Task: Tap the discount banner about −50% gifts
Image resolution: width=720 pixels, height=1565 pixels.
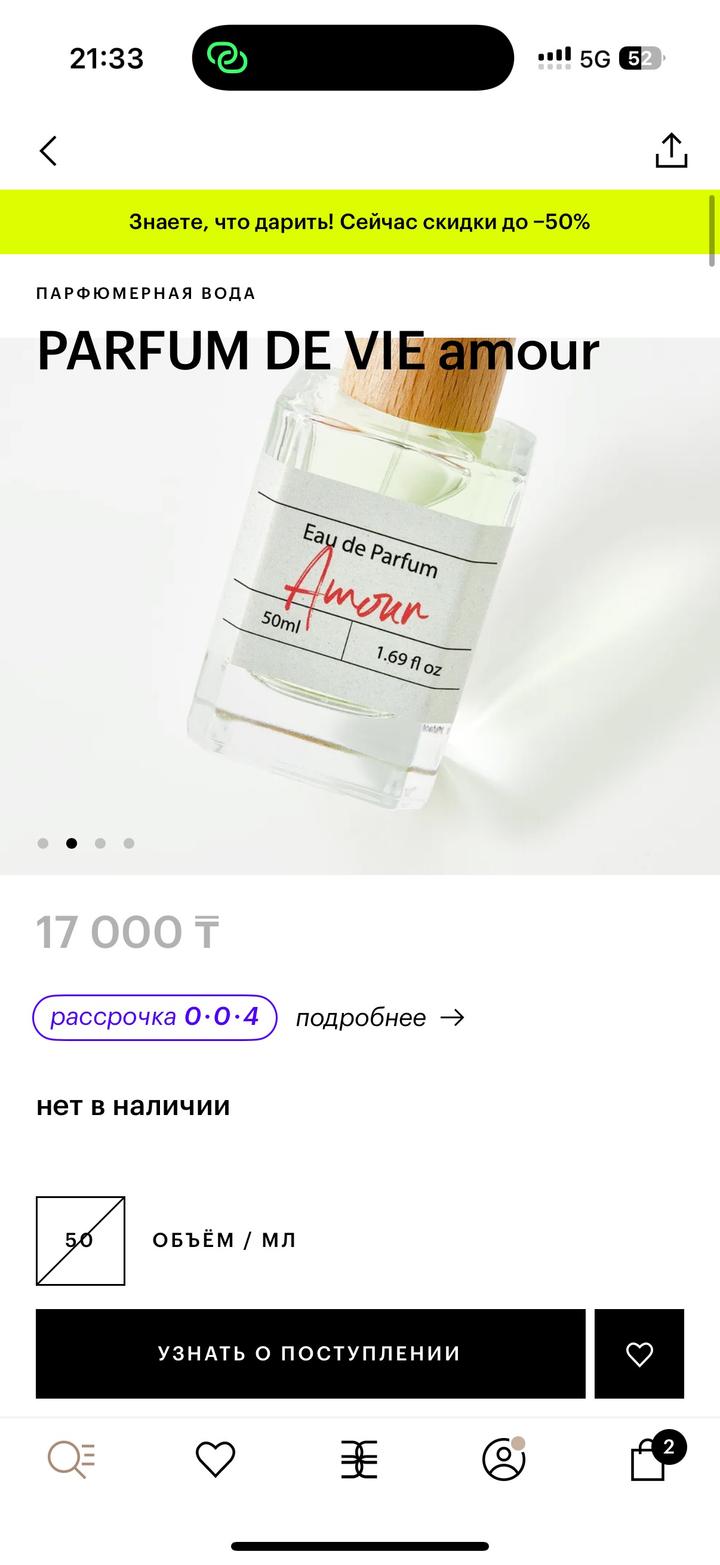Action: 360,222
